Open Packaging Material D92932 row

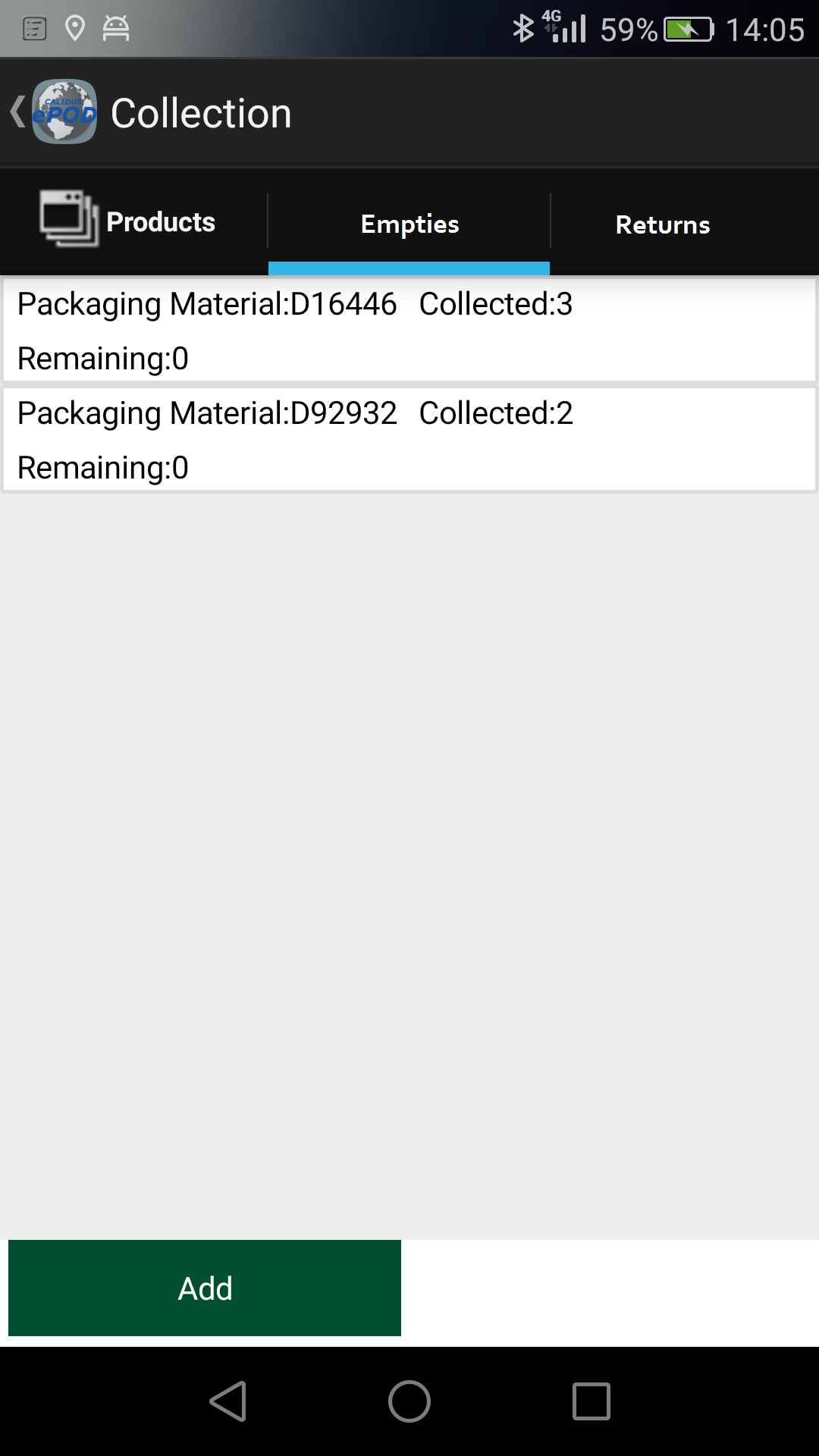pos(409,440)
